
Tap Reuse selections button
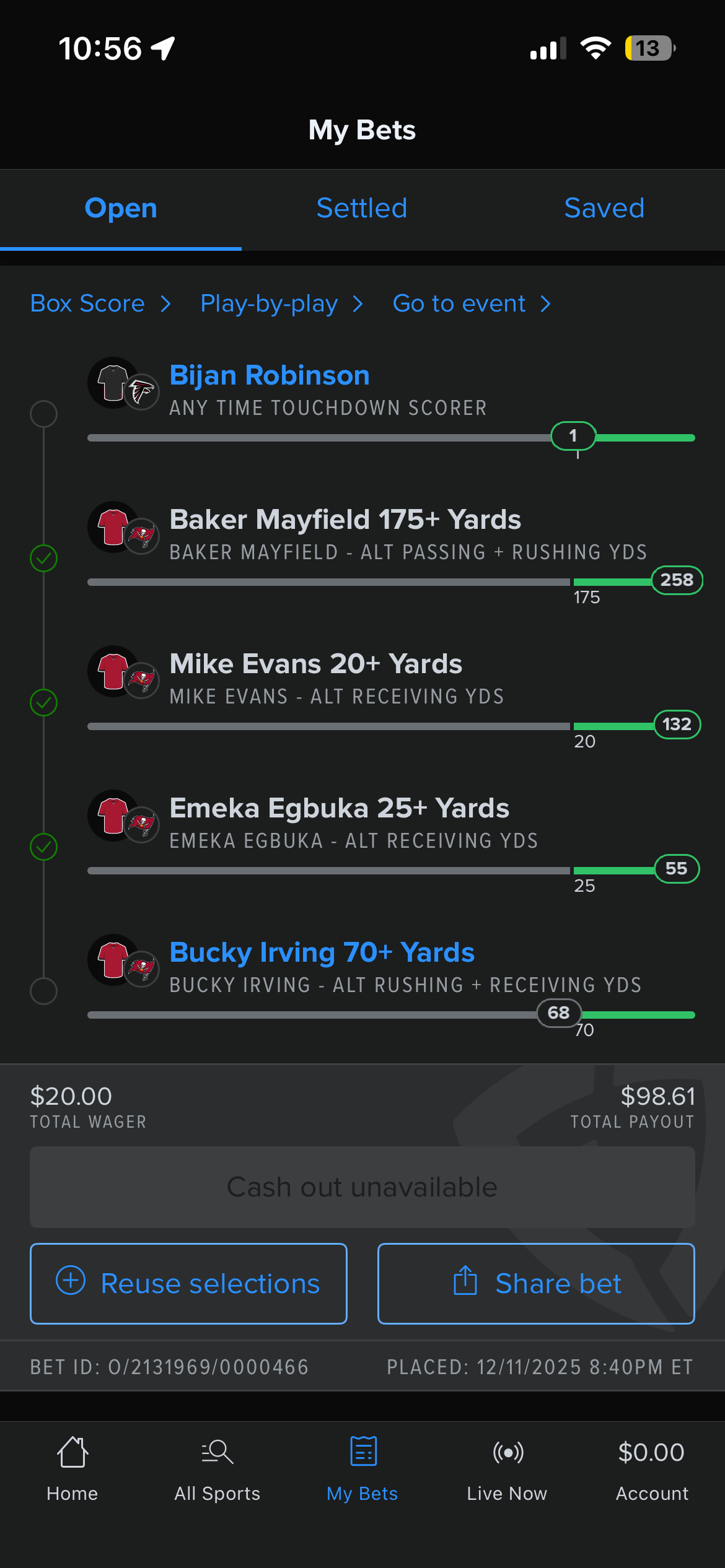point(188,1284)
